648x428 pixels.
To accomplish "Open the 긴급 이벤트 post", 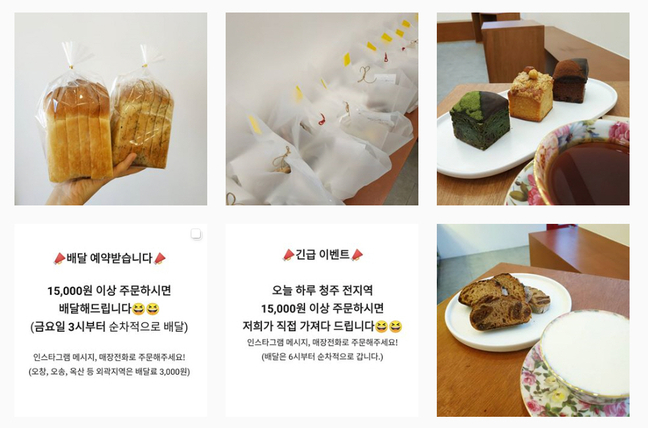I will [321, 320].
